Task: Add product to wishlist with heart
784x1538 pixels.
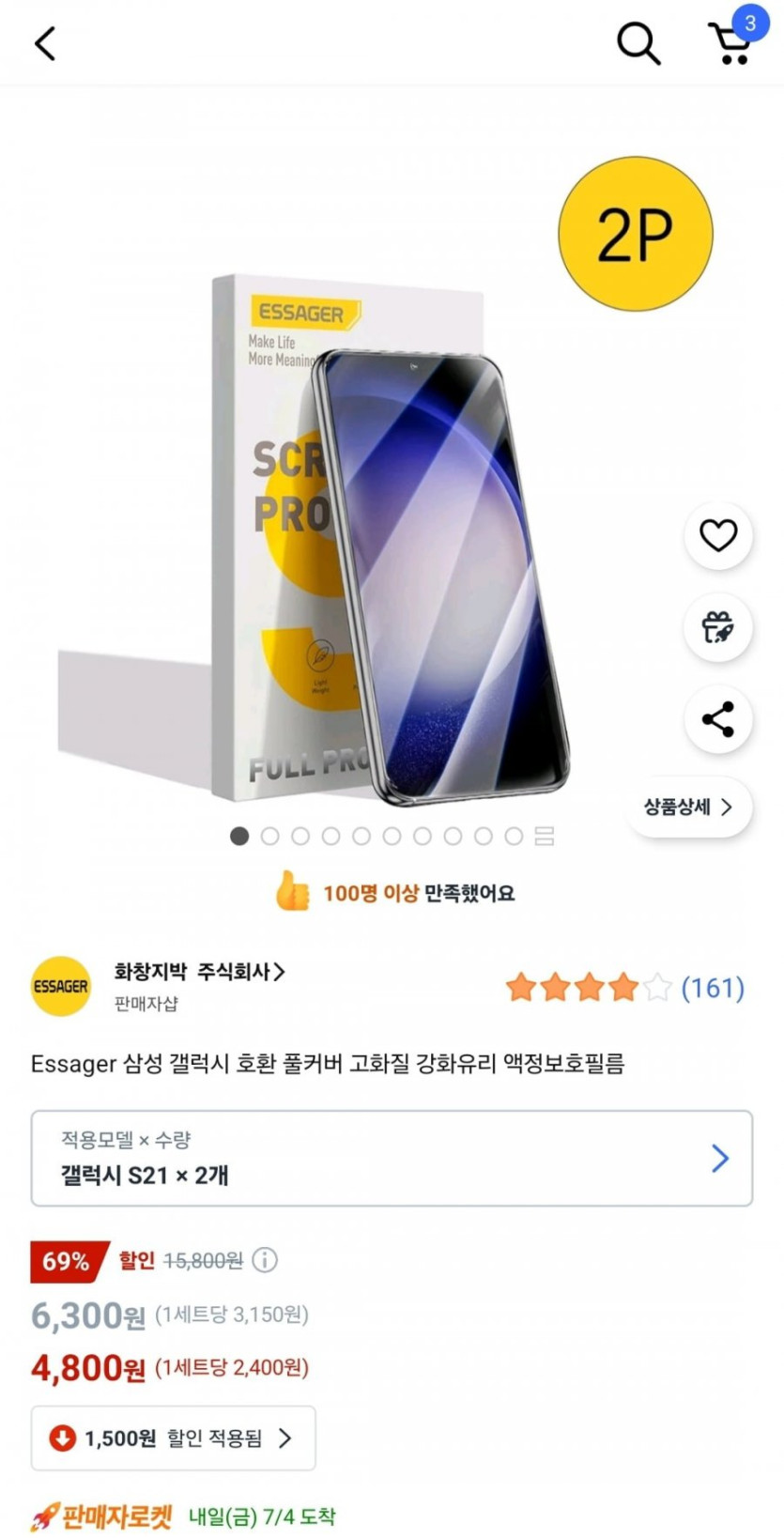Action: click(718, 535)
